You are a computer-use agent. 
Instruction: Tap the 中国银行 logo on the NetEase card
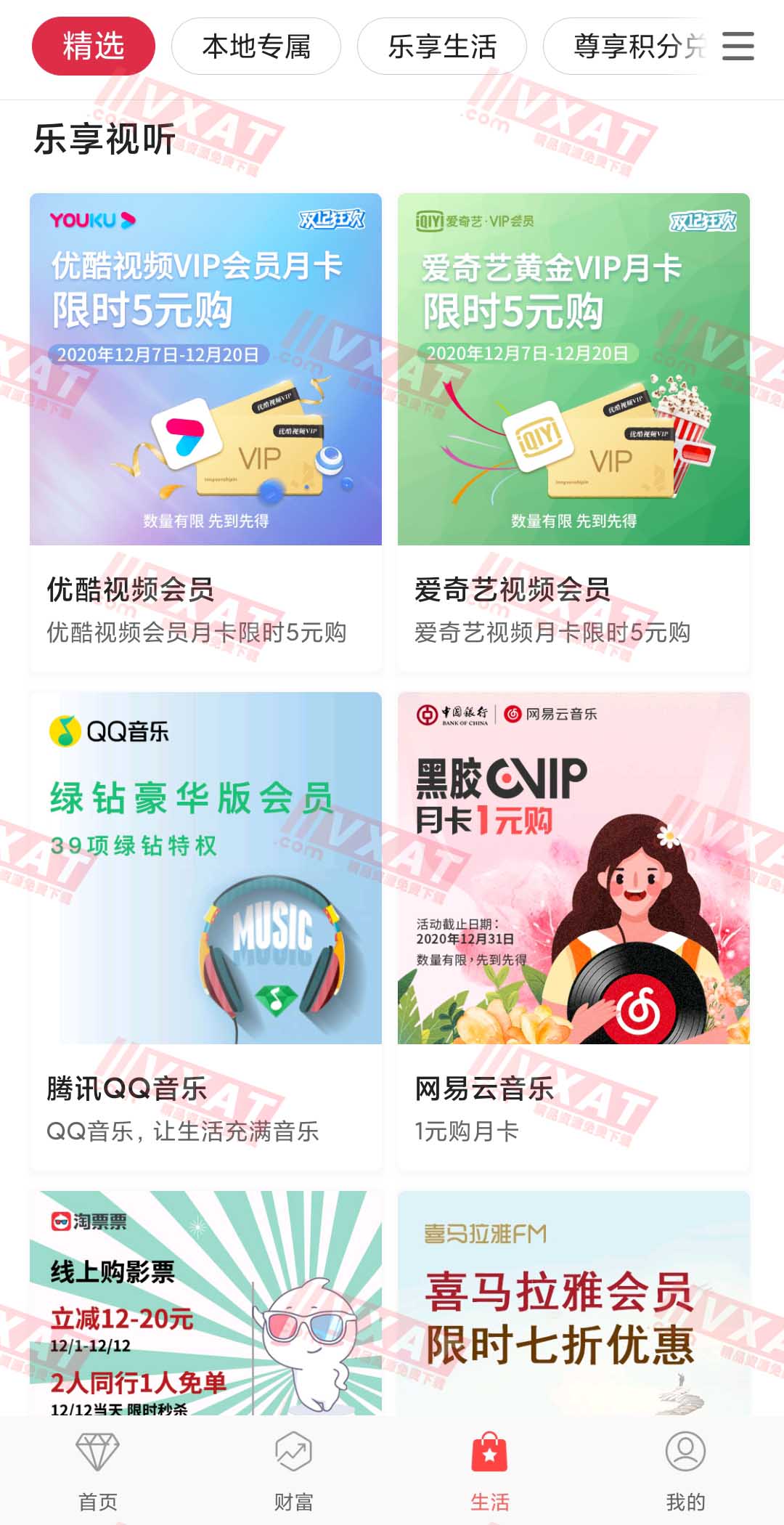pos(454,715)
